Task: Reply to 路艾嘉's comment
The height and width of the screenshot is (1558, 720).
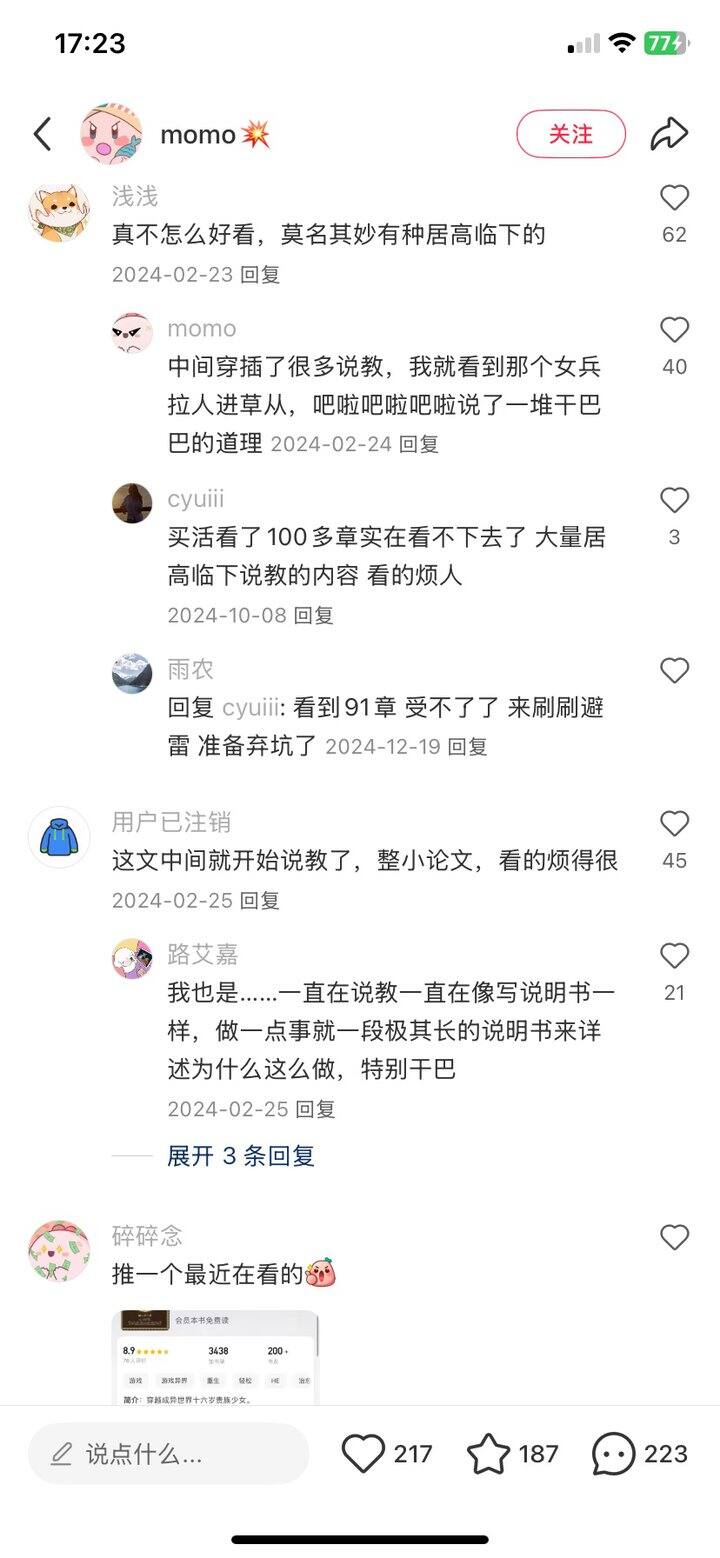Action: click(x=316, y=1109)
